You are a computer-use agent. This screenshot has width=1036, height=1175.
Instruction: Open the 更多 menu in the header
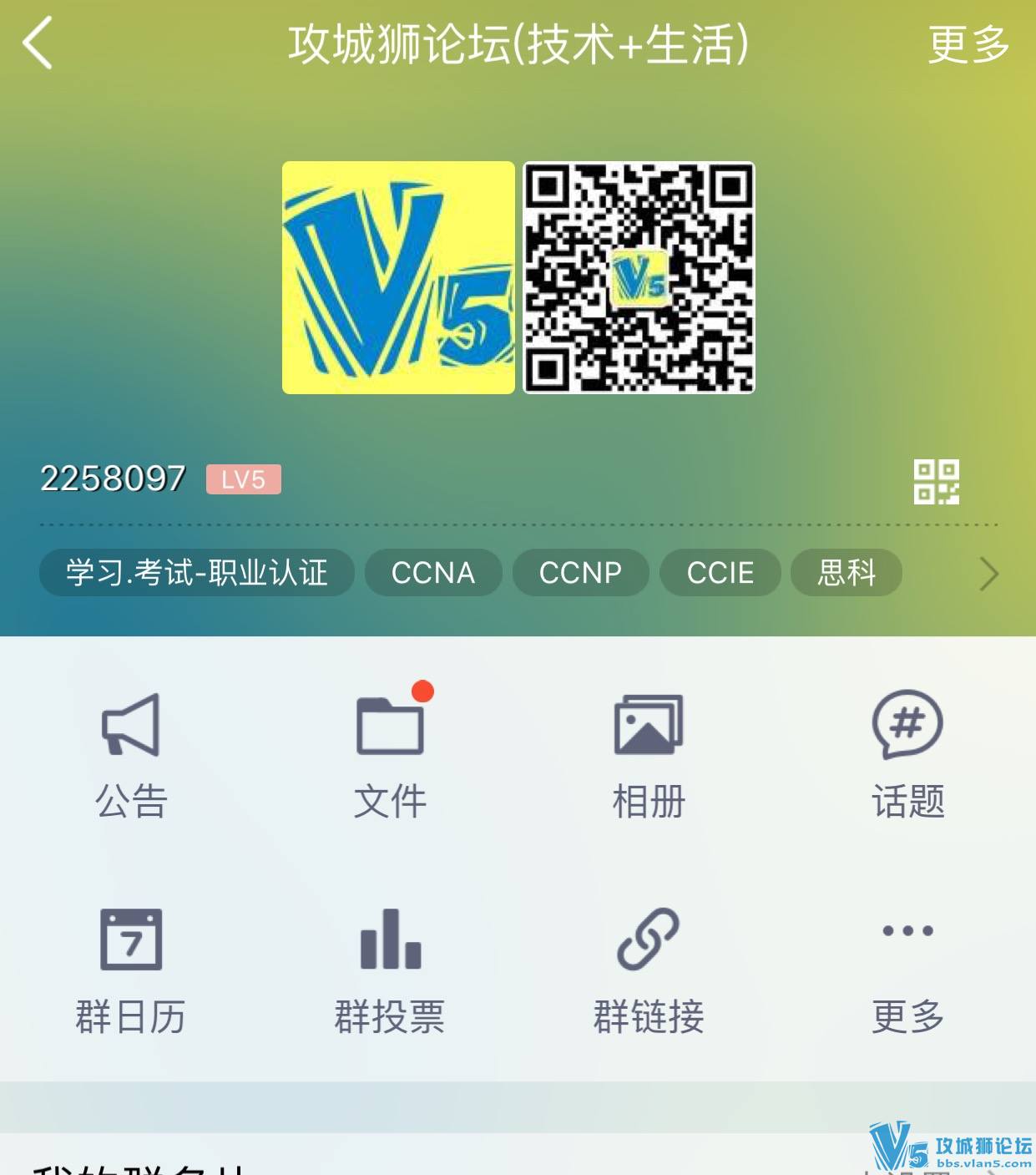tap(968, 44)
